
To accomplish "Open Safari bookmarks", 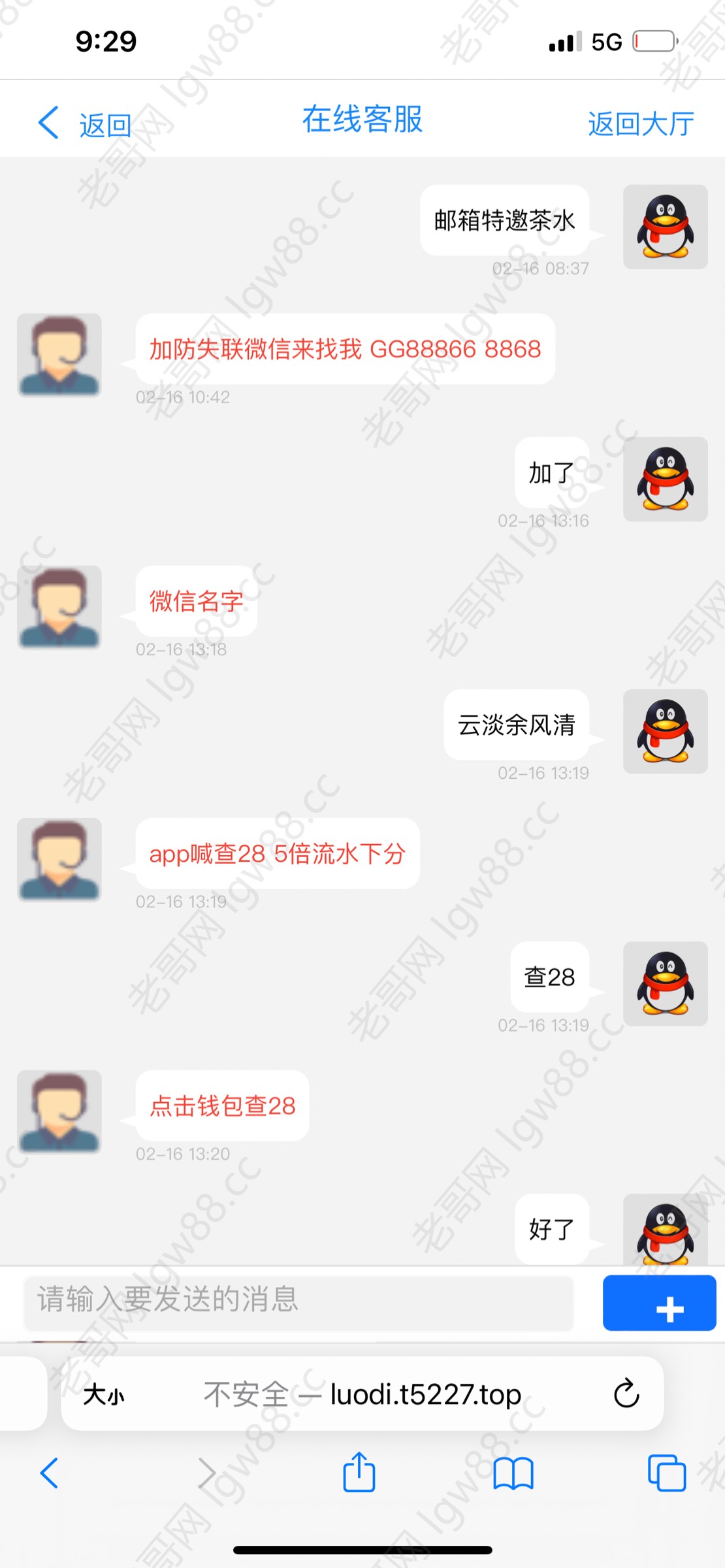I will (x=513, y=1473).
